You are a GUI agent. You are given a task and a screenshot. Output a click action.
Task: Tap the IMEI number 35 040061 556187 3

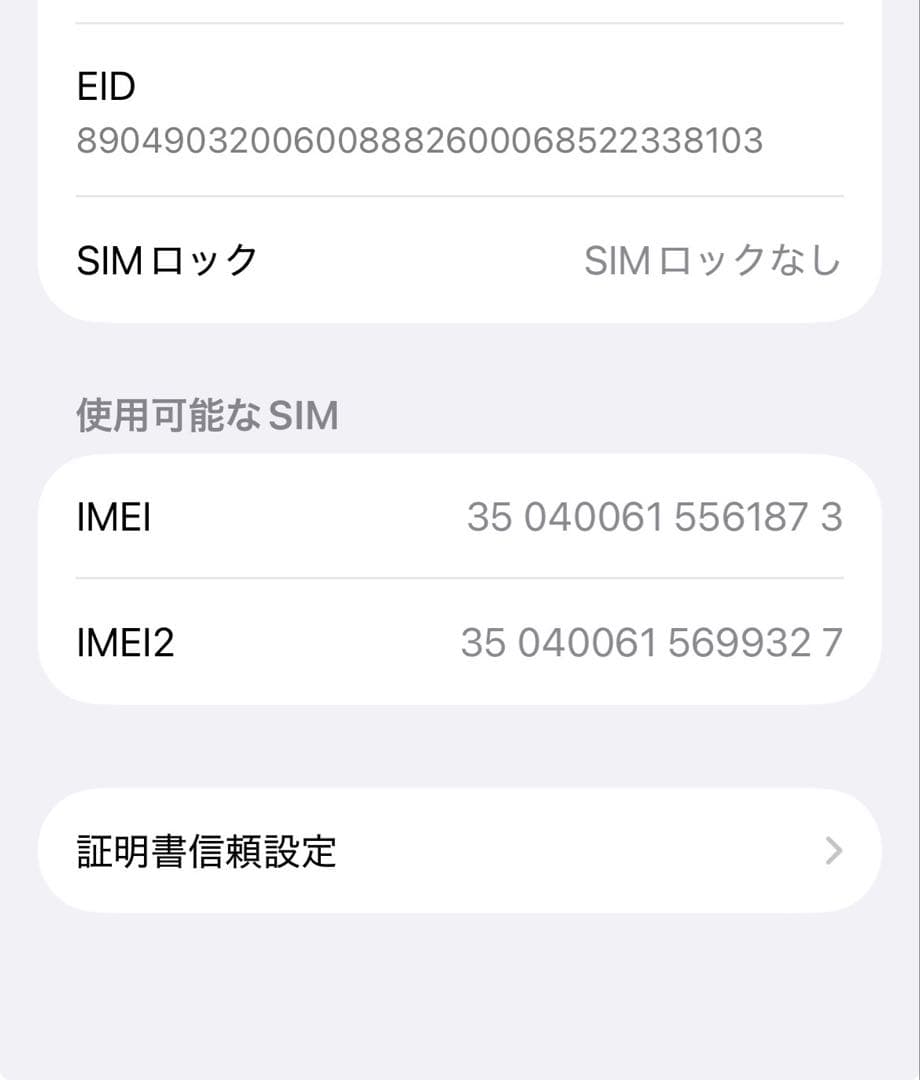click(654, 517)
